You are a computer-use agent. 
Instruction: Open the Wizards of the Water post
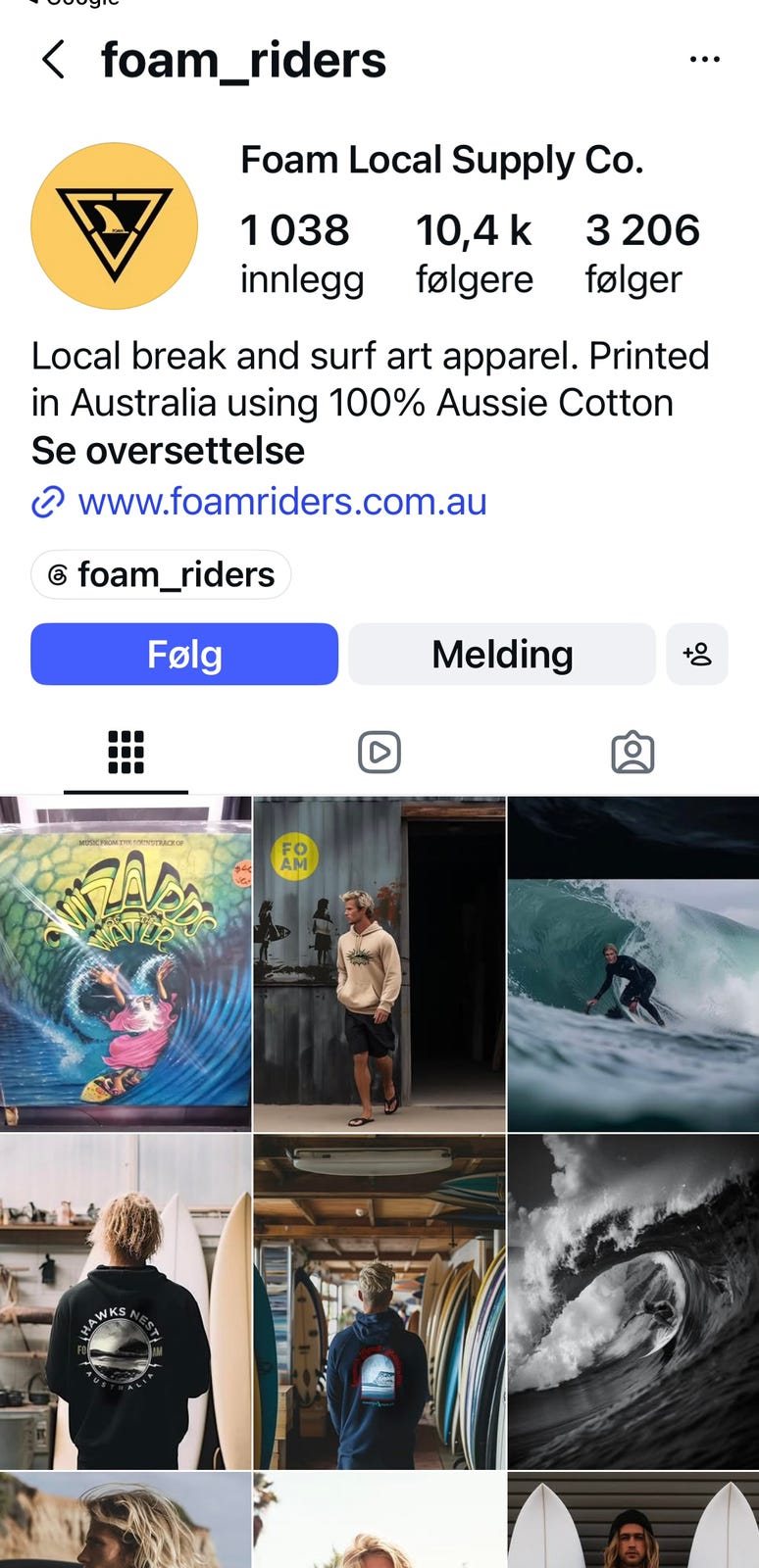point(126,964)
